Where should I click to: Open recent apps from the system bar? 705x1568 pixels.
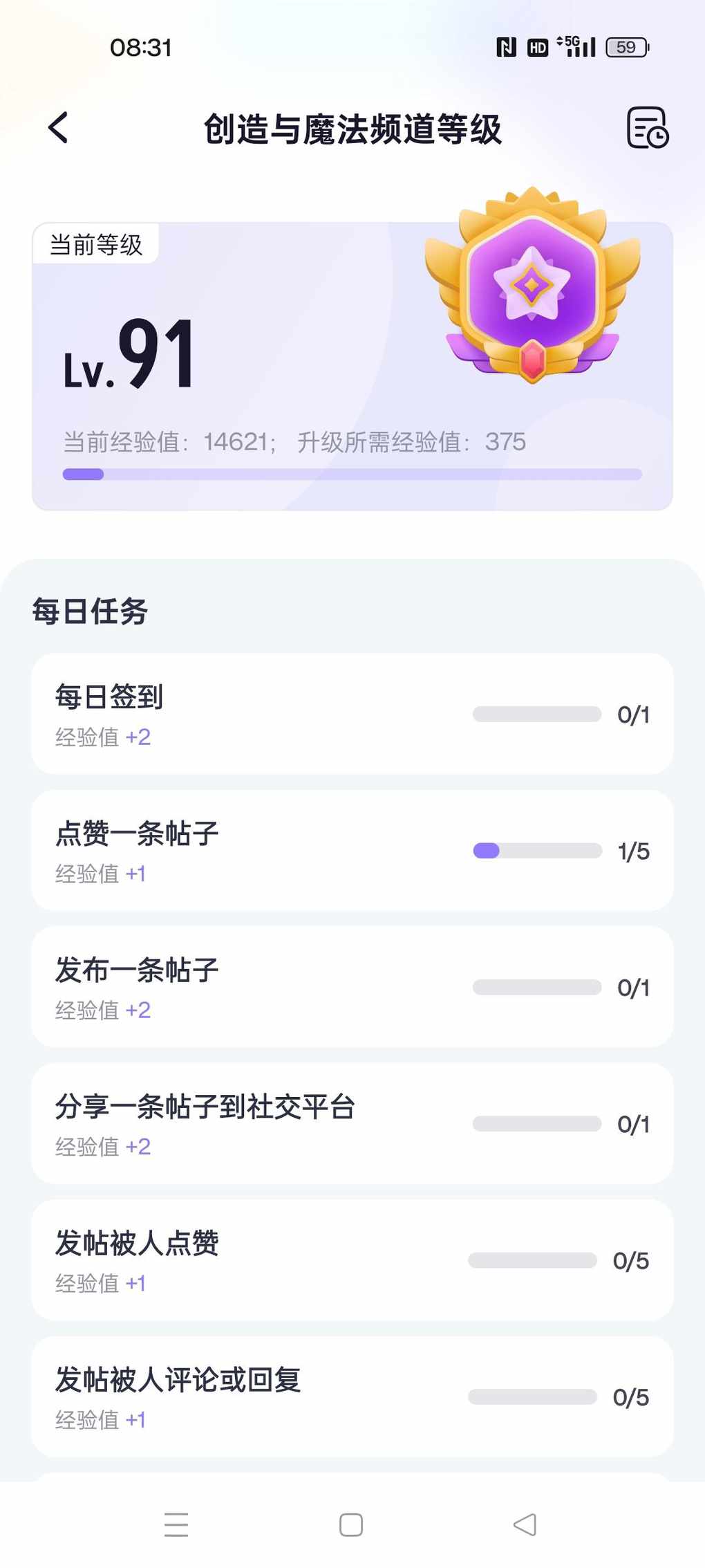point(176,1524)
